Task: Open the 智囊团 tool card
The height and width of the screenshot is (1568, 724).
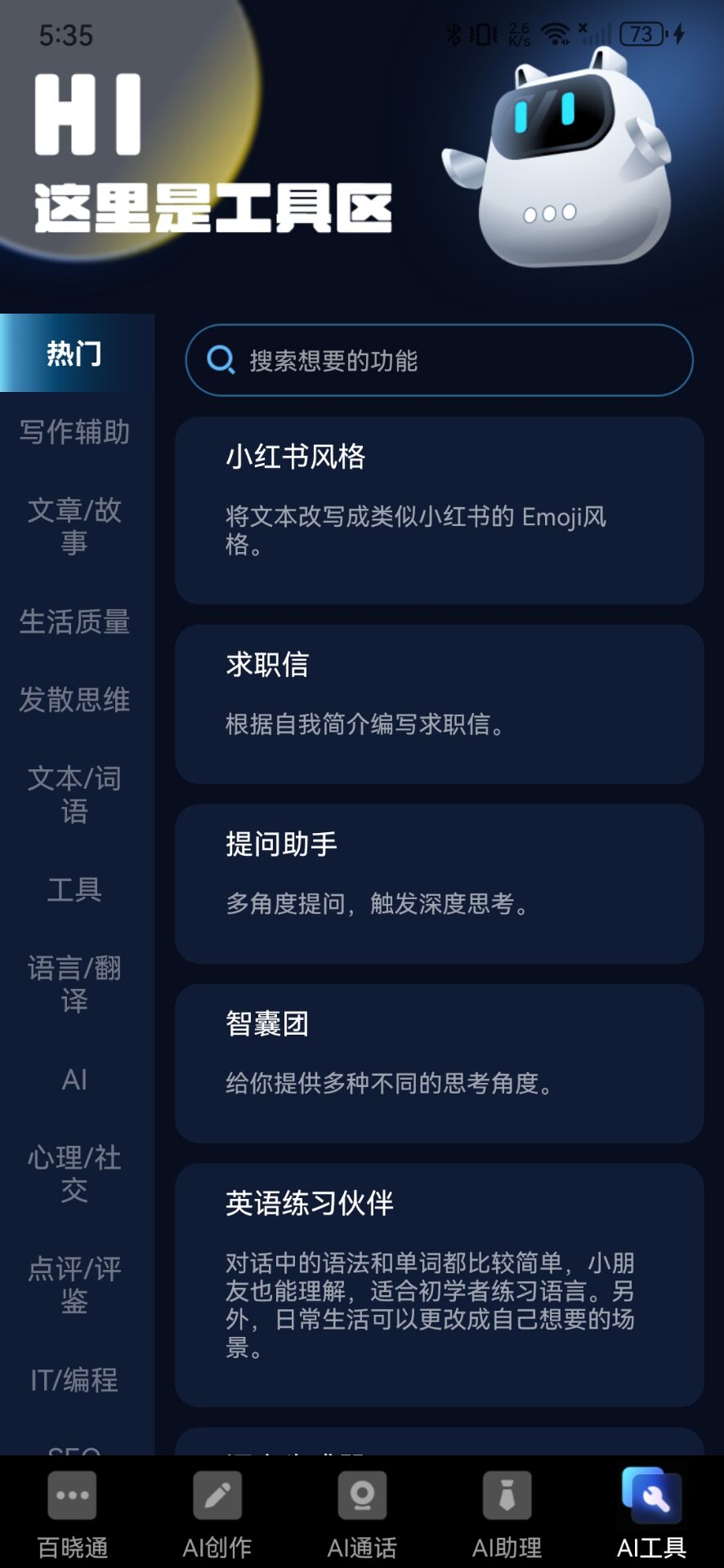Action: click(439, 1062)
